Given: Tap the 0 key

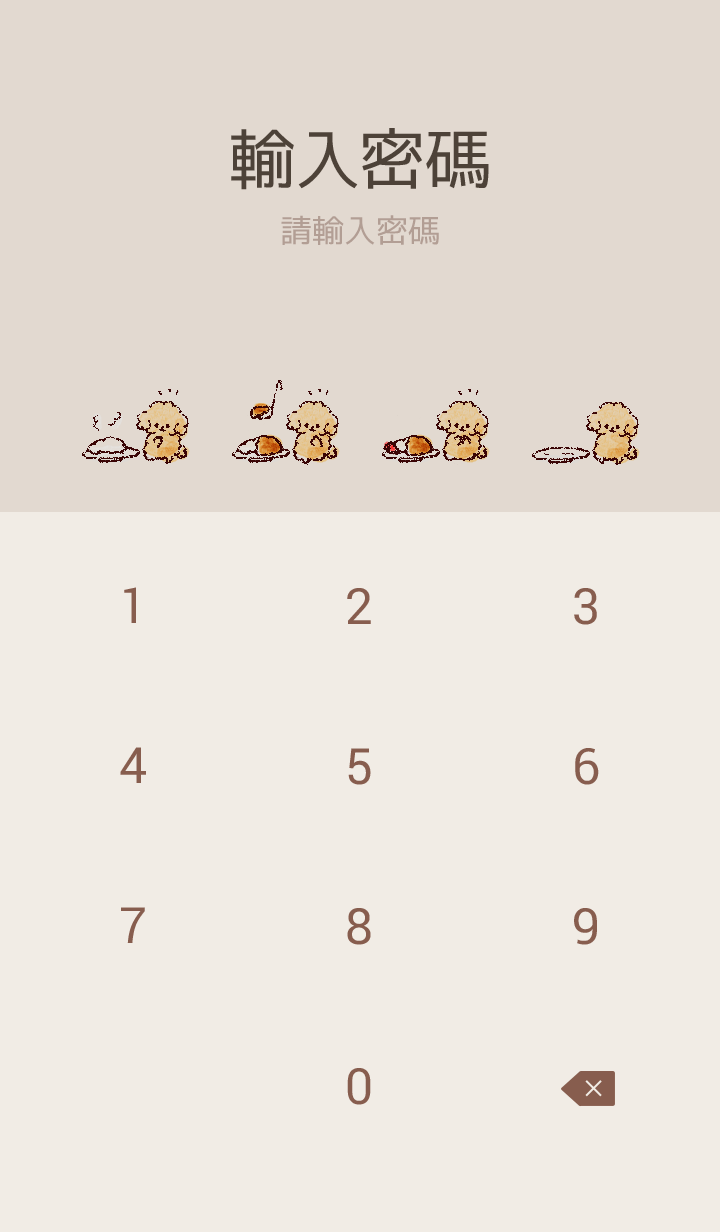Looking at the screenshot, I should tap(359, 1087).
